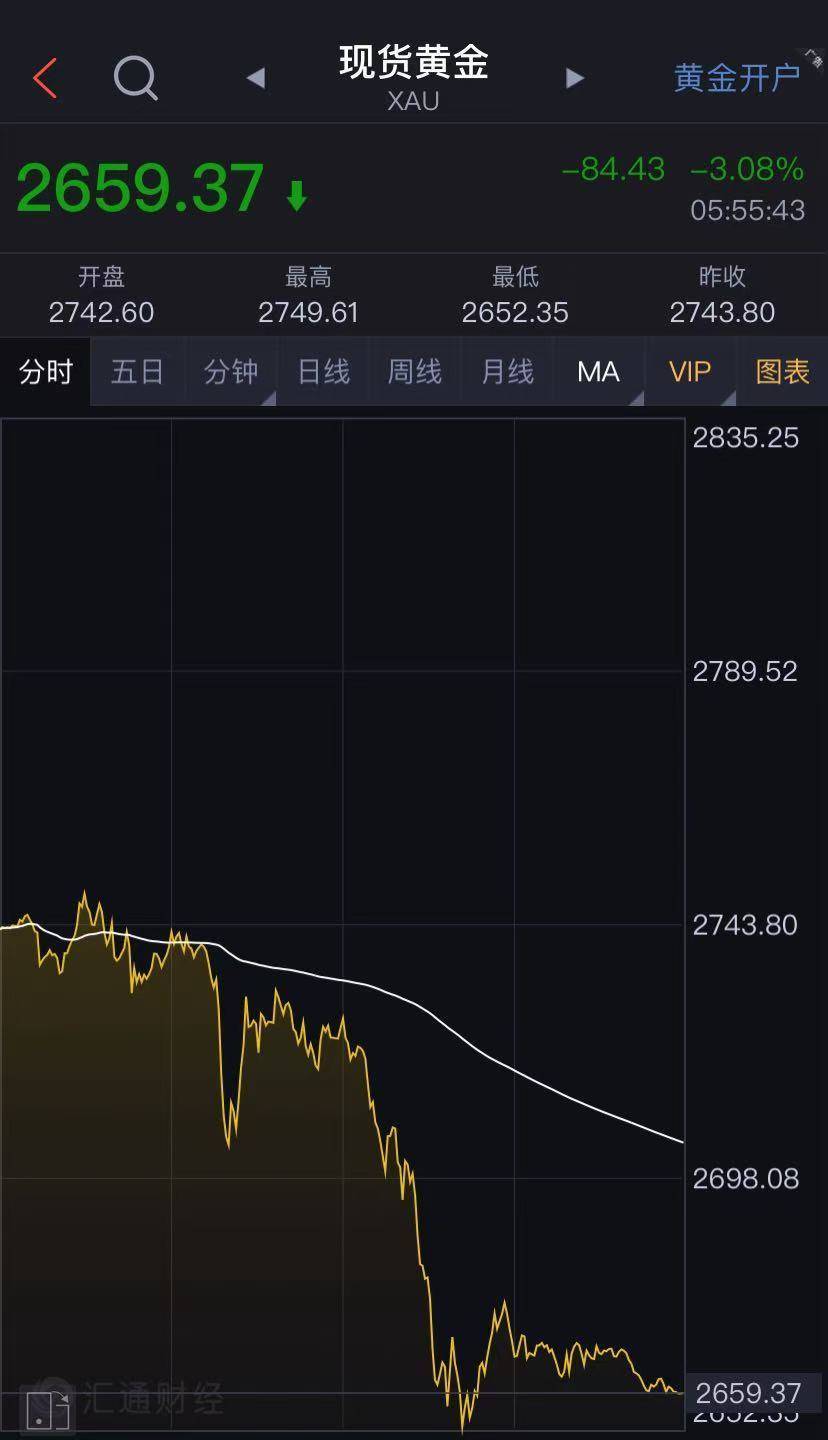Image resolution: width=828 pixels, height=1440 pixels.
Task: Tap the back arrow to exit quote page
Action: 44,77
